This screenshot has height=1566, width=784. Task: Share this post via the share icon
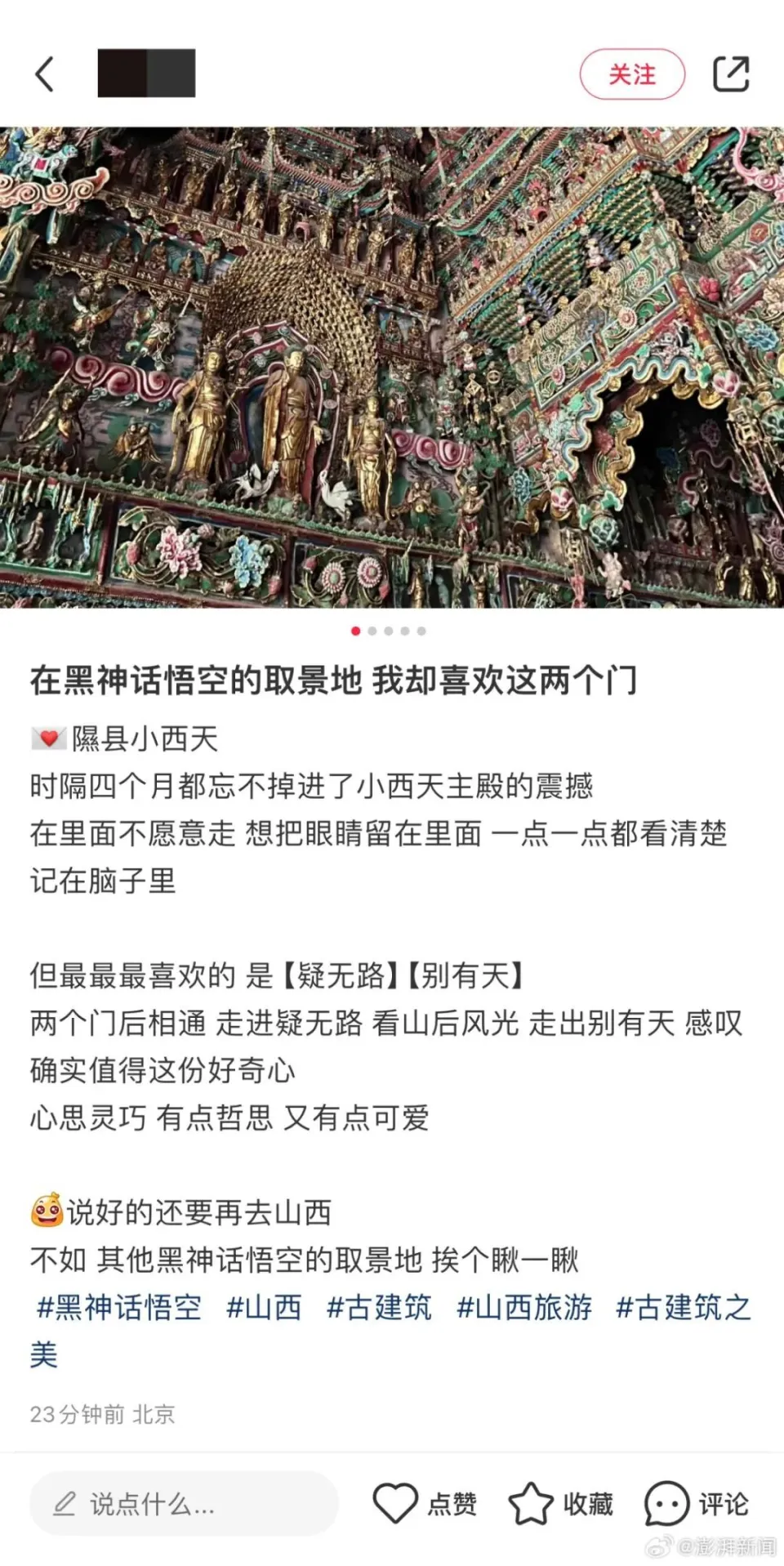(730, 74)
